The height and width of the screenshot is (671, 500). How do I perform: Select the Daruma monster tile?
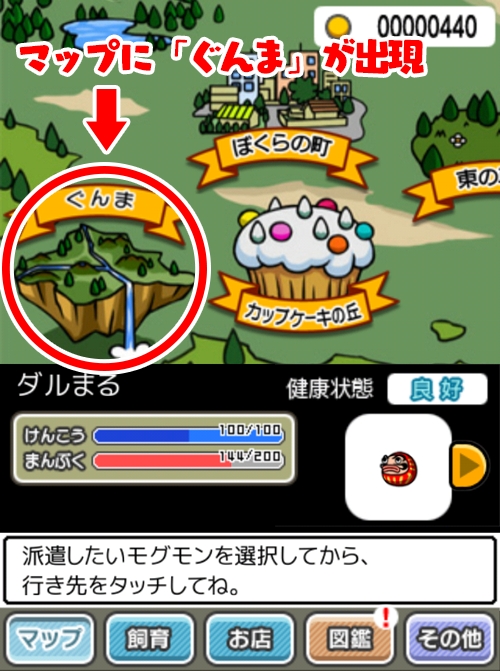398,467
